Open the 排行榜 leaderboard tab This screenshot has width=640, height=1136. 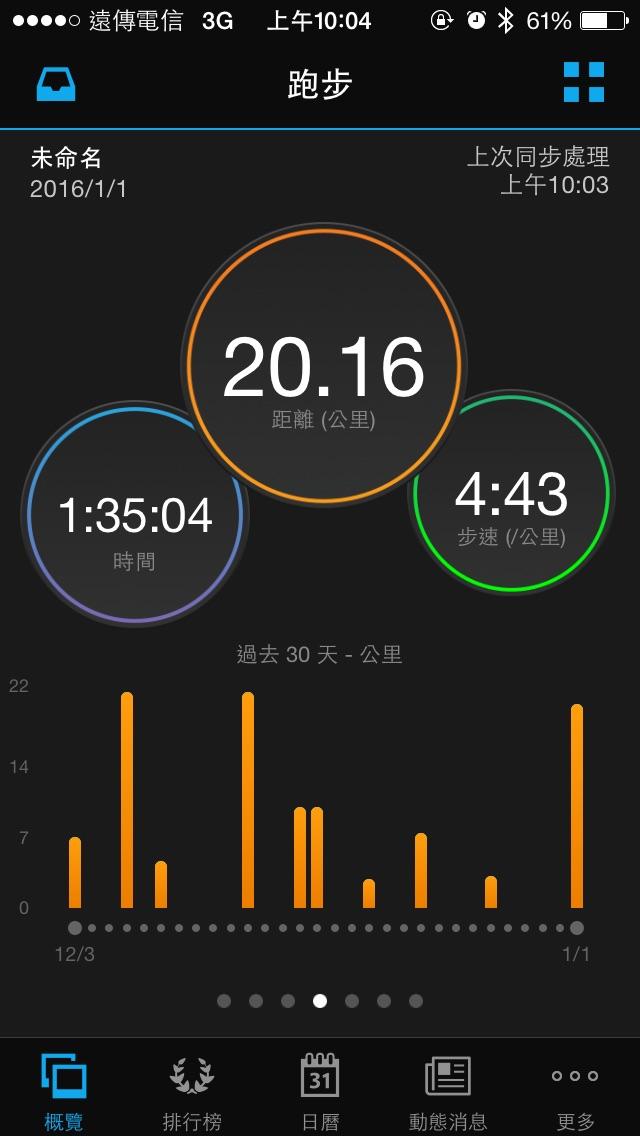(192, 1092)
